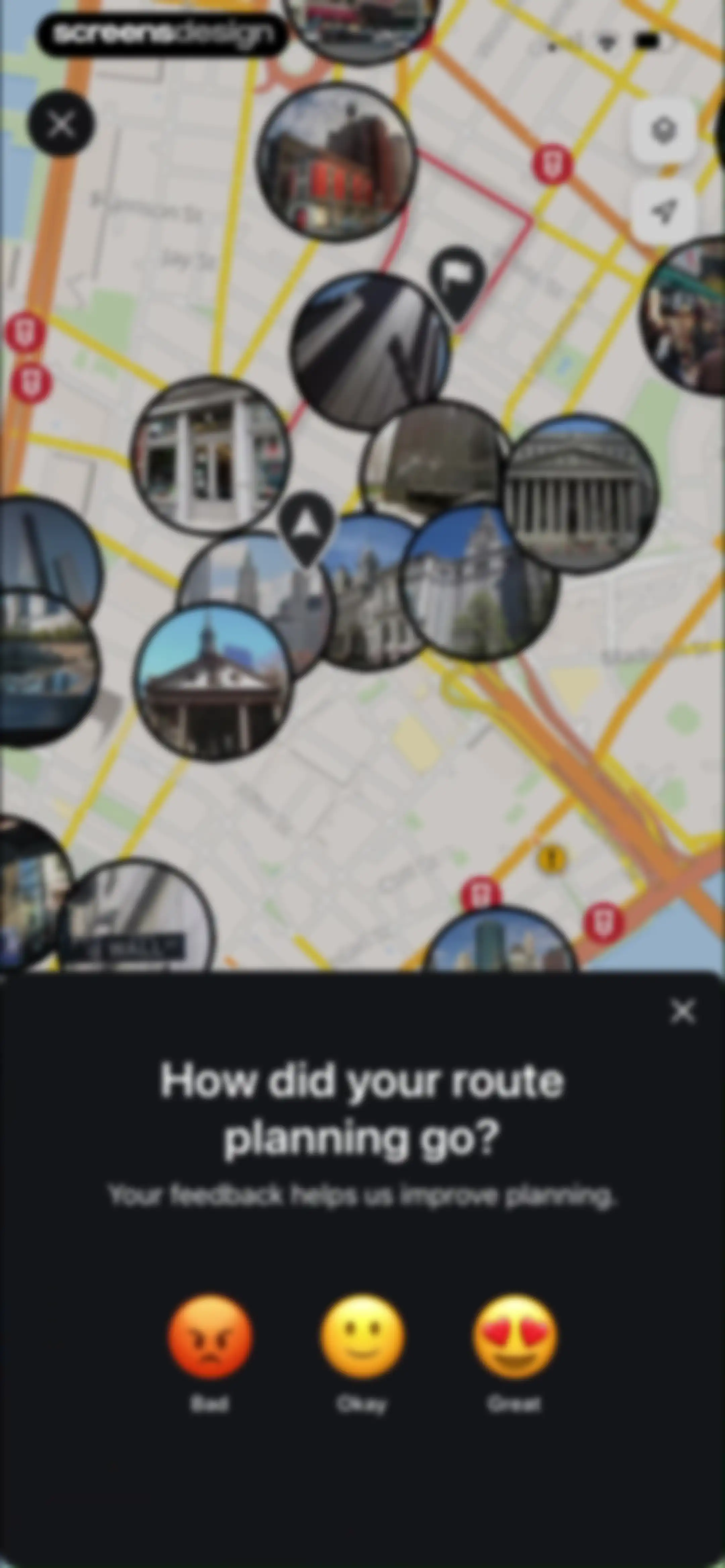Close the map with the round X button
The height and width of the screenshot is (1568, 725).
(61, 124)
